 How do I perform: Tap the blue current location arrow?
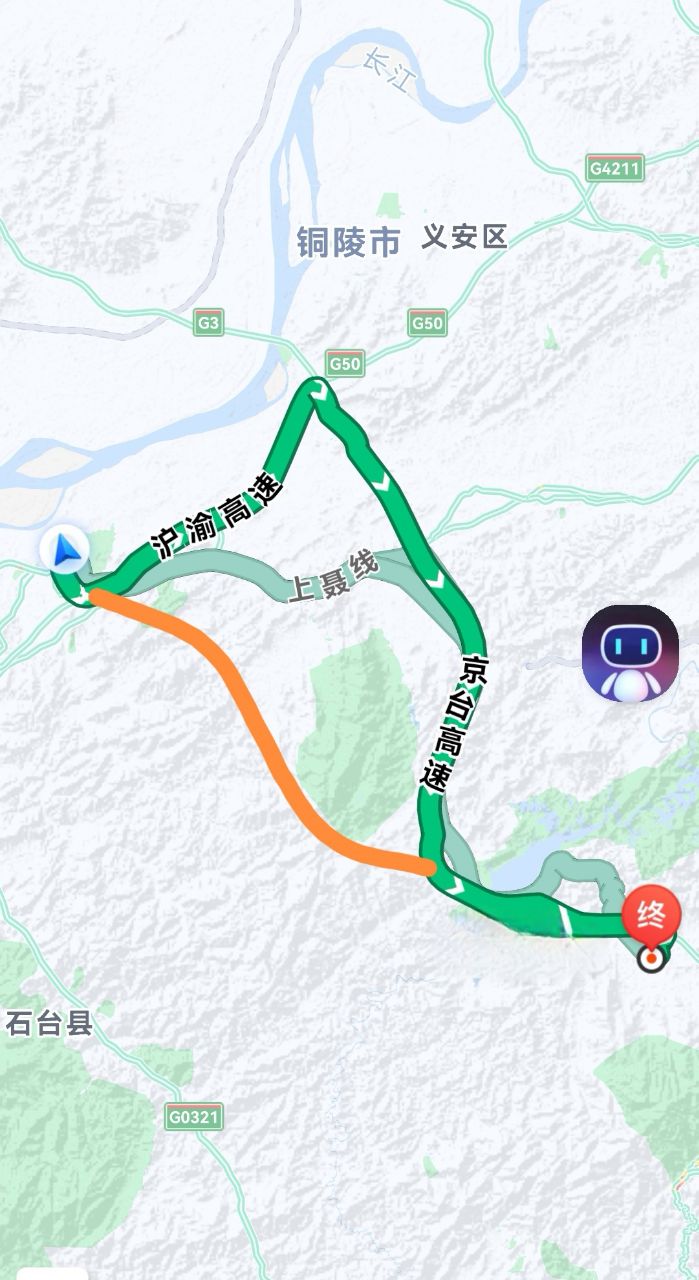click(66, 550)
